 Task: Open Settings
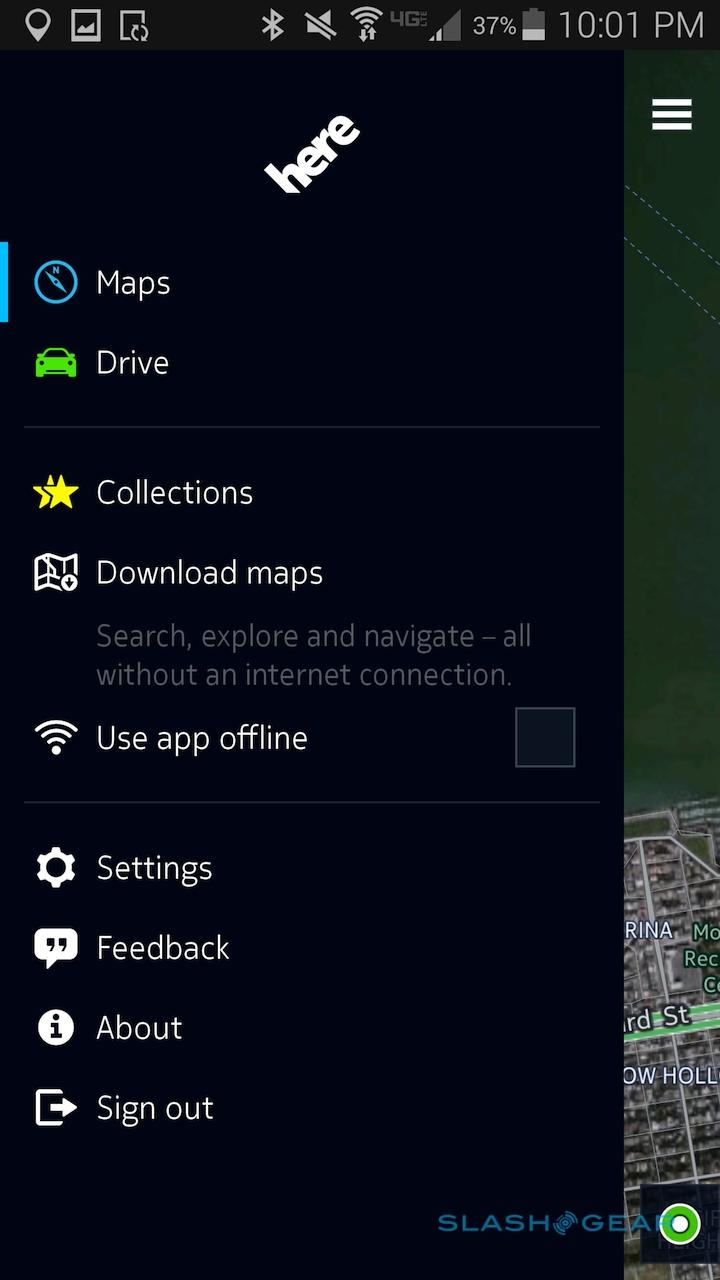pyautogui.click(x=154, y=868)
